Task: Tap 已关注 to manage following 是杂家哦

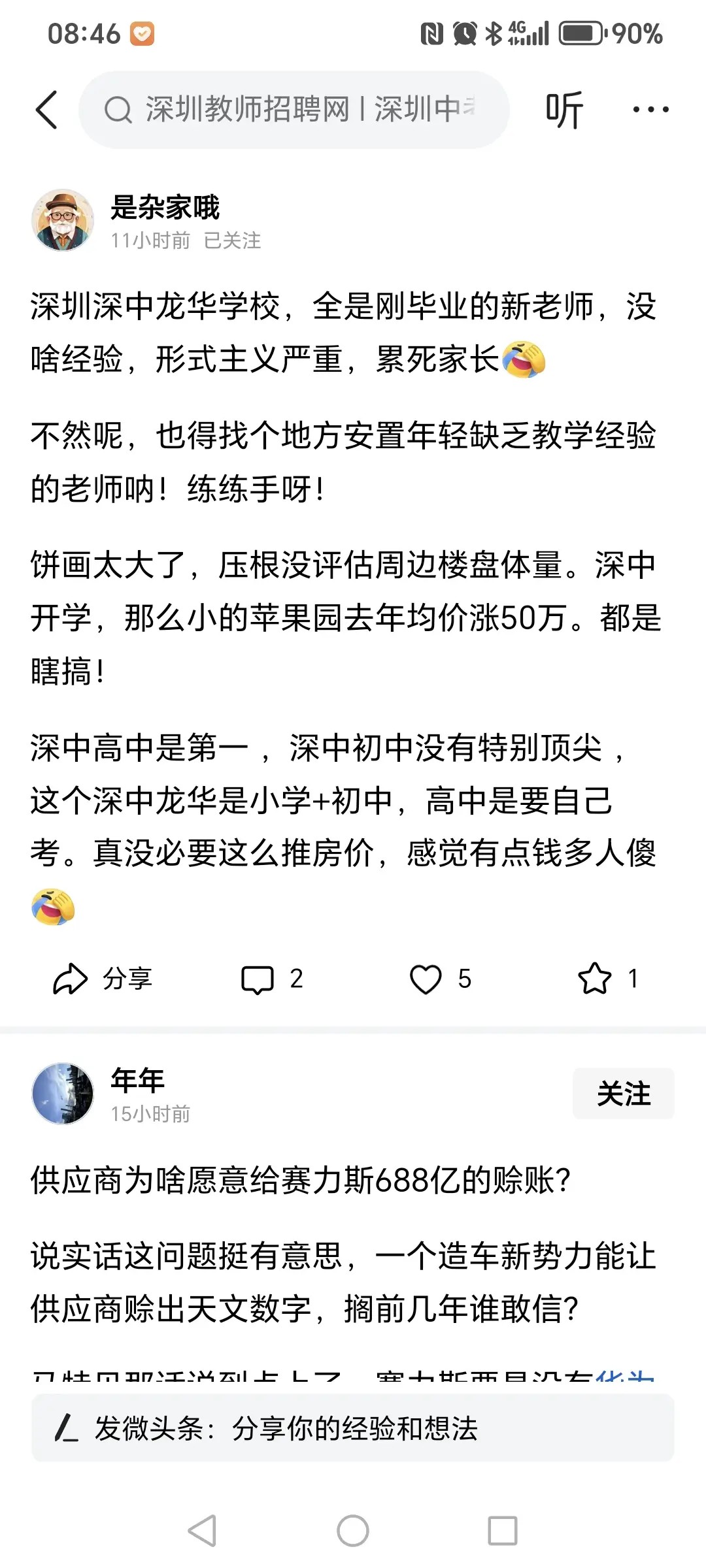Action: (x=232, y=241)
